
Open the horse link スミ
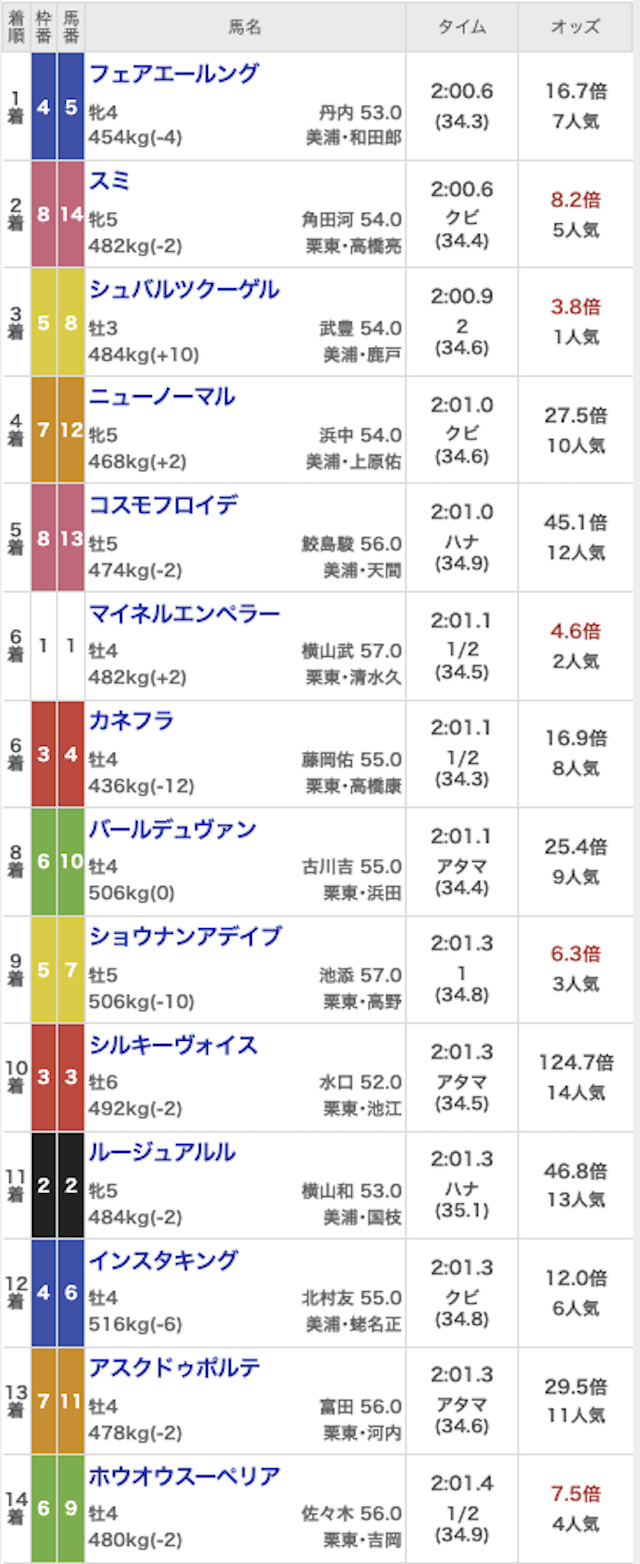[x=110, y=182]
